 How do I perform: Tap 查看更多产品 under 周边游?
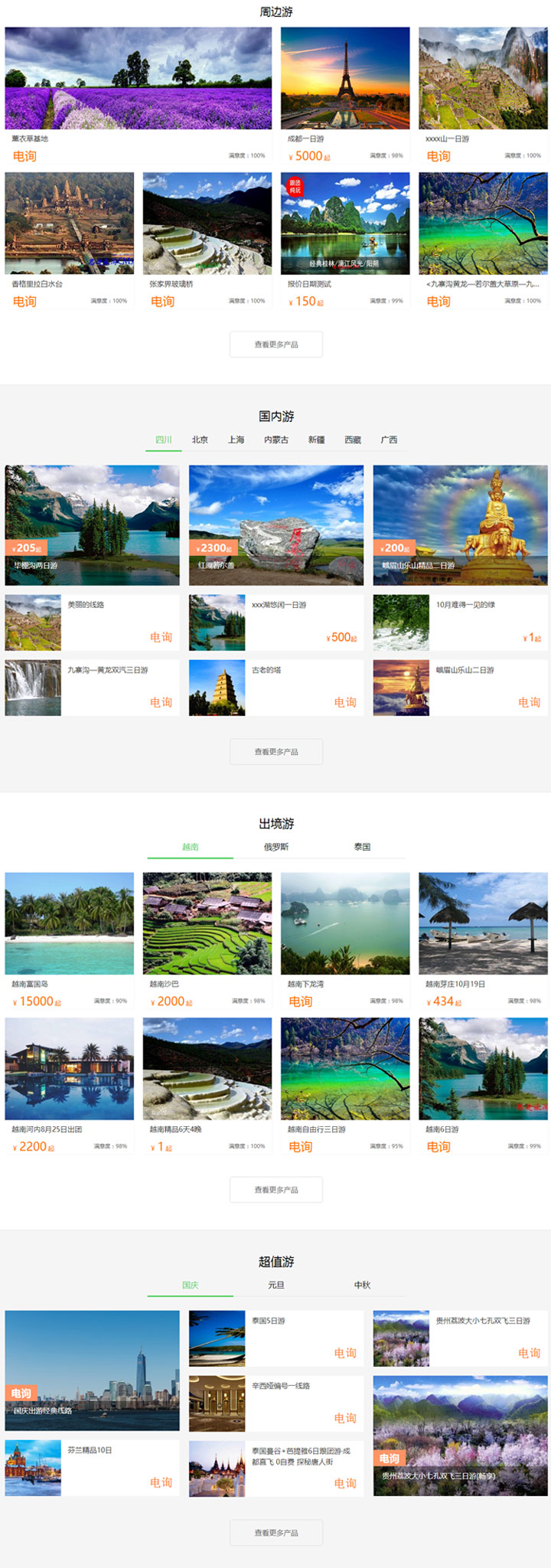276,345
